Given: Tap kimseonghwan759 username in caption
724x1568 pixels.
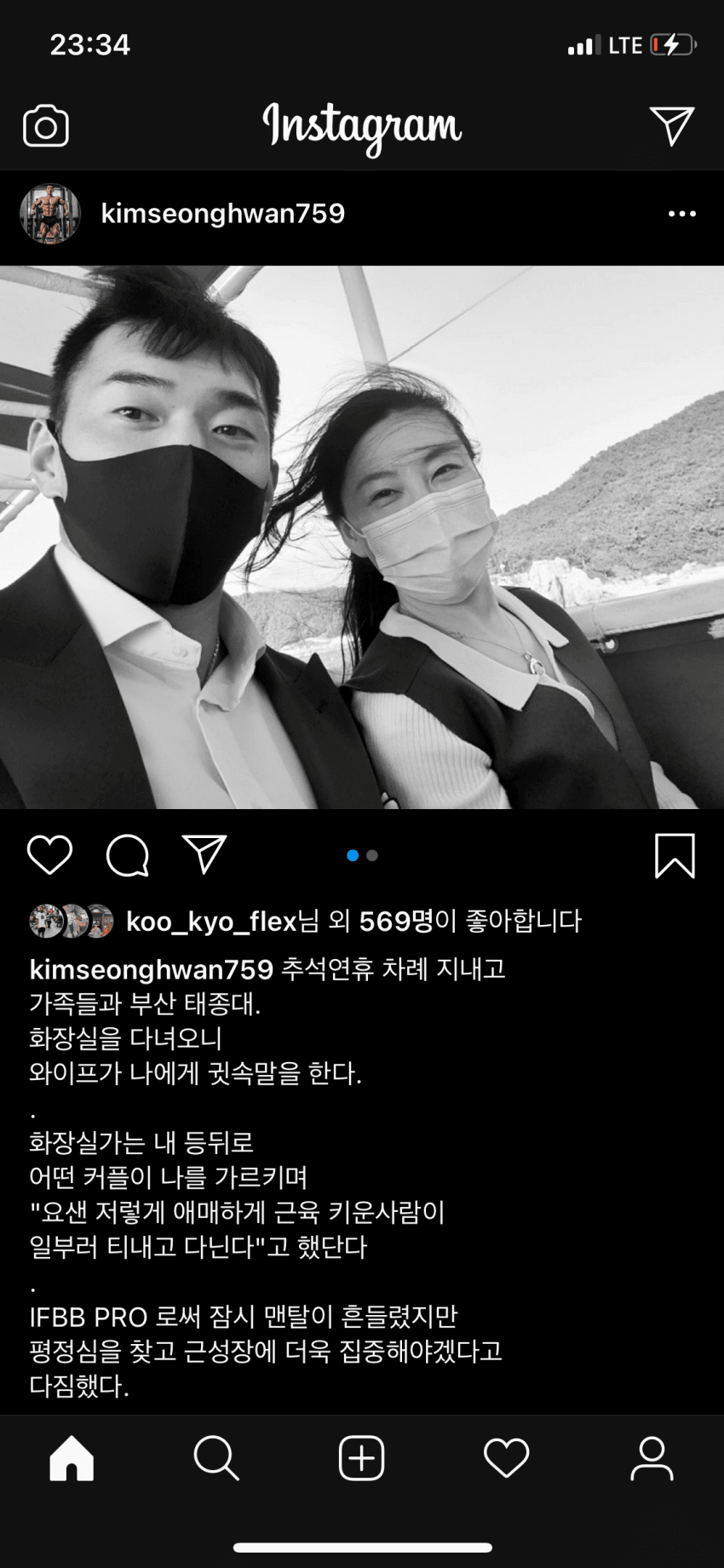Looking at the screenshot, I should [151, 969].
